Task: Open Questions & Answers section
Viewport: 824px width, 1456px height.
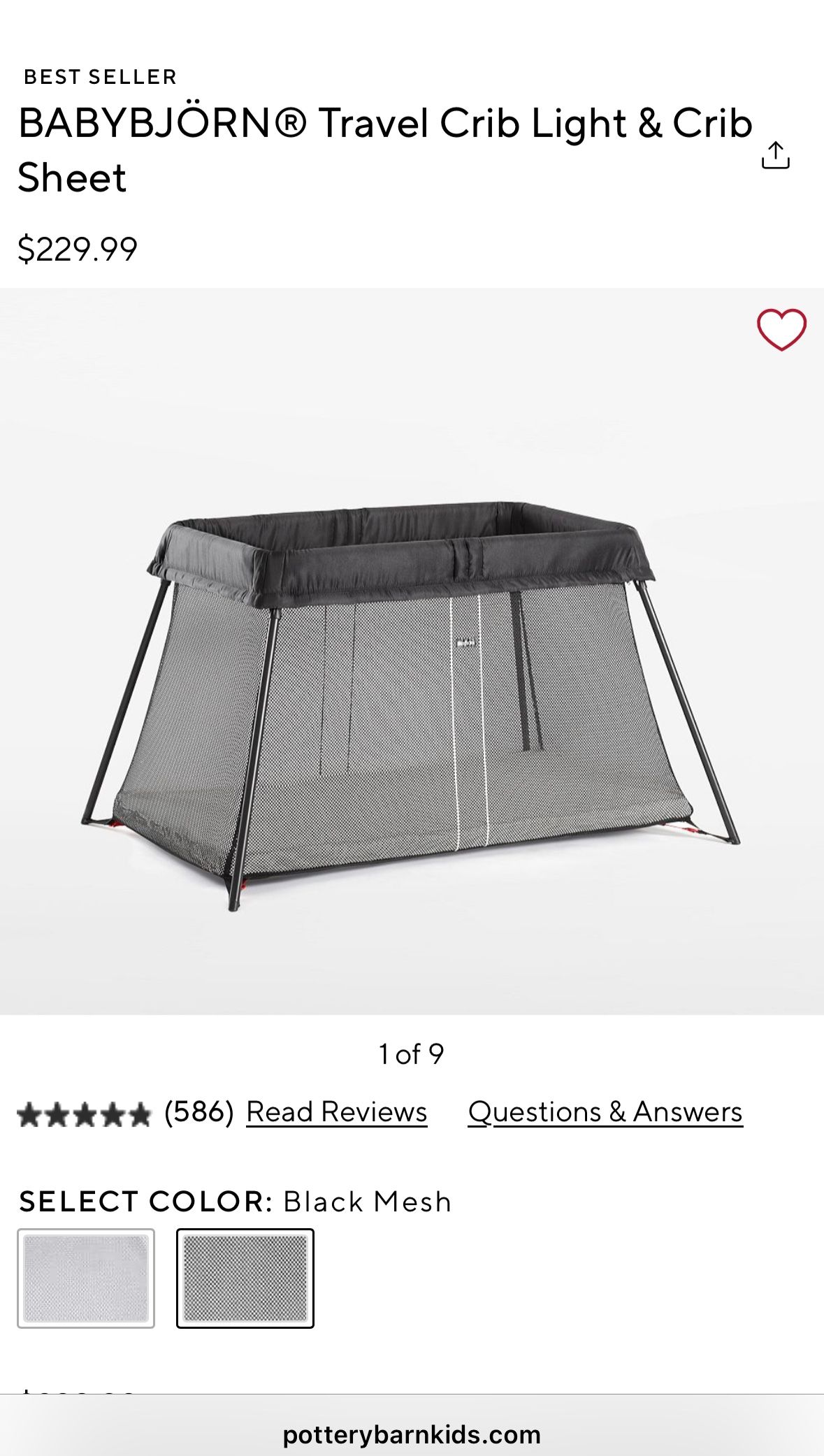Action: 605,1112
